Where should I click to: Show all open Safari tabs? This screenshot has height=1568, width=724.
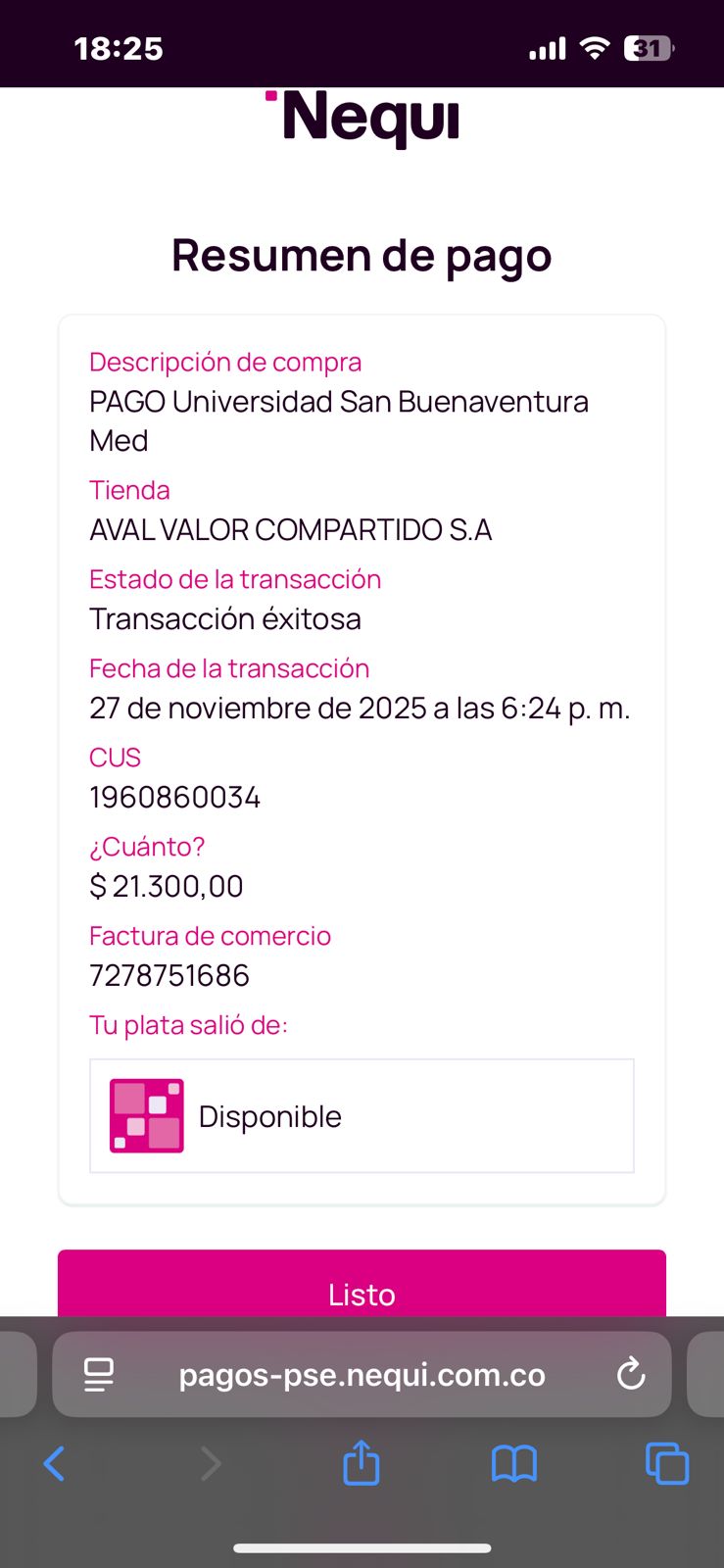667,1464
